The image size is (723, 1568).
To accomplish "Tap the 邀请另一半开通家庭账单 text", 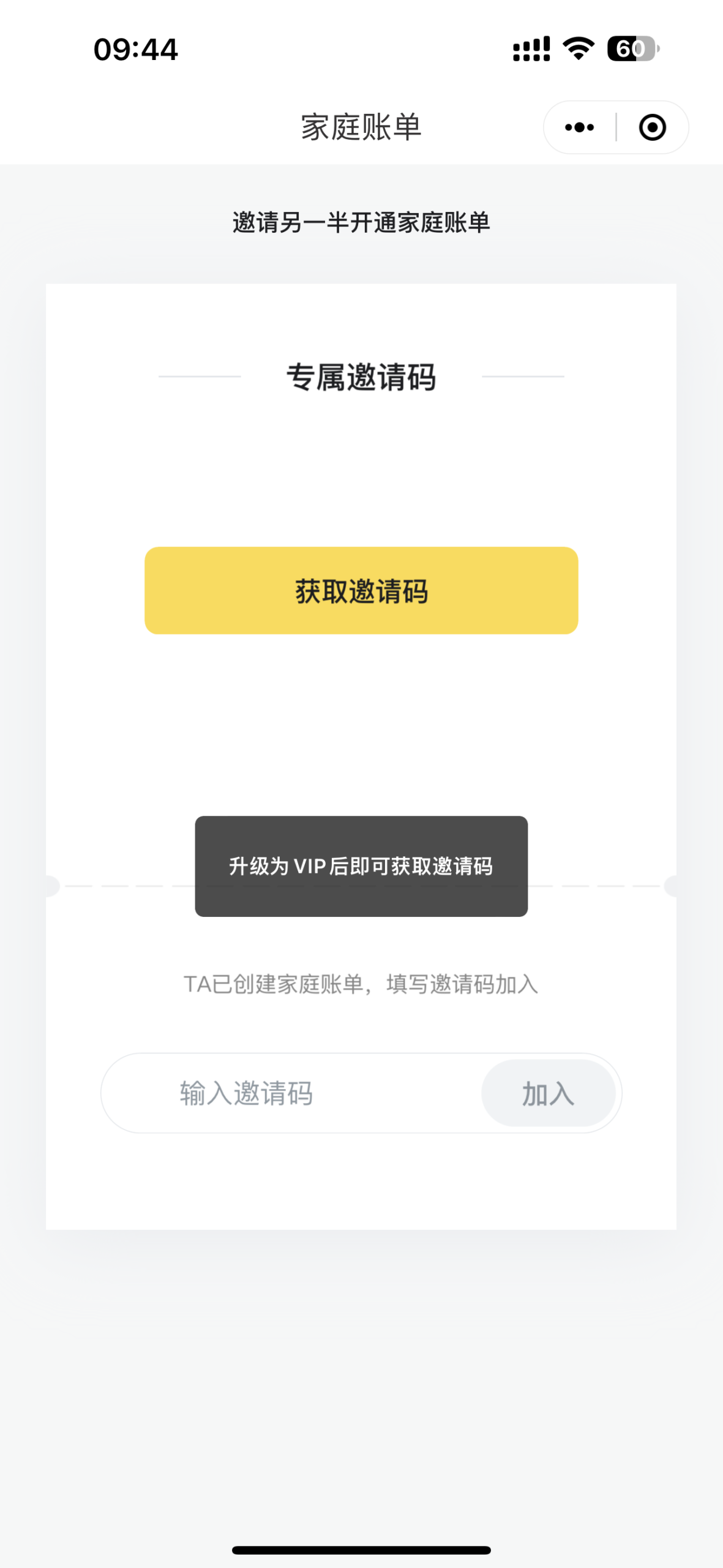I will [x=361, y=222].
